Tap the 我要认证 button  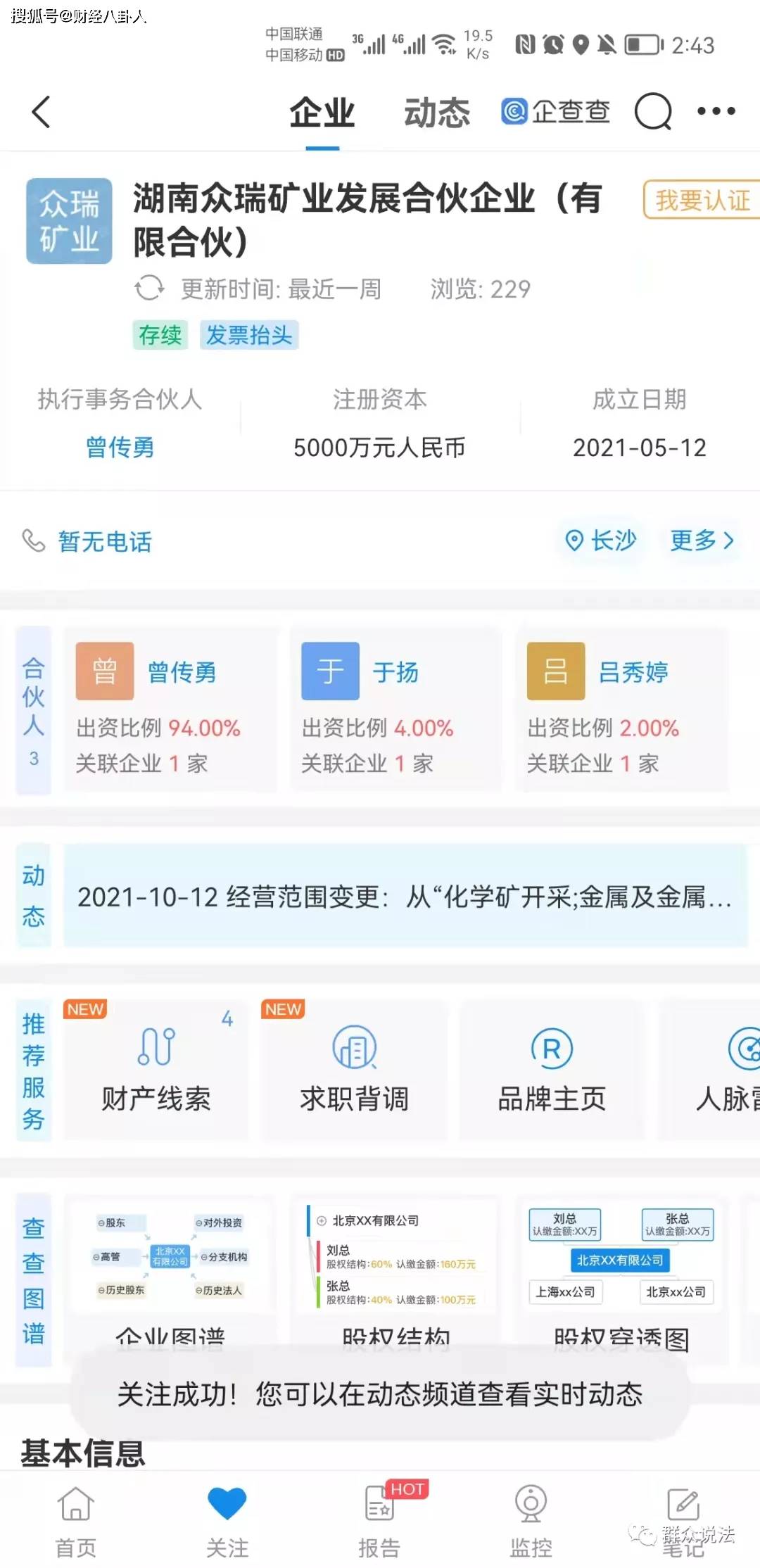tap(702, 201)
